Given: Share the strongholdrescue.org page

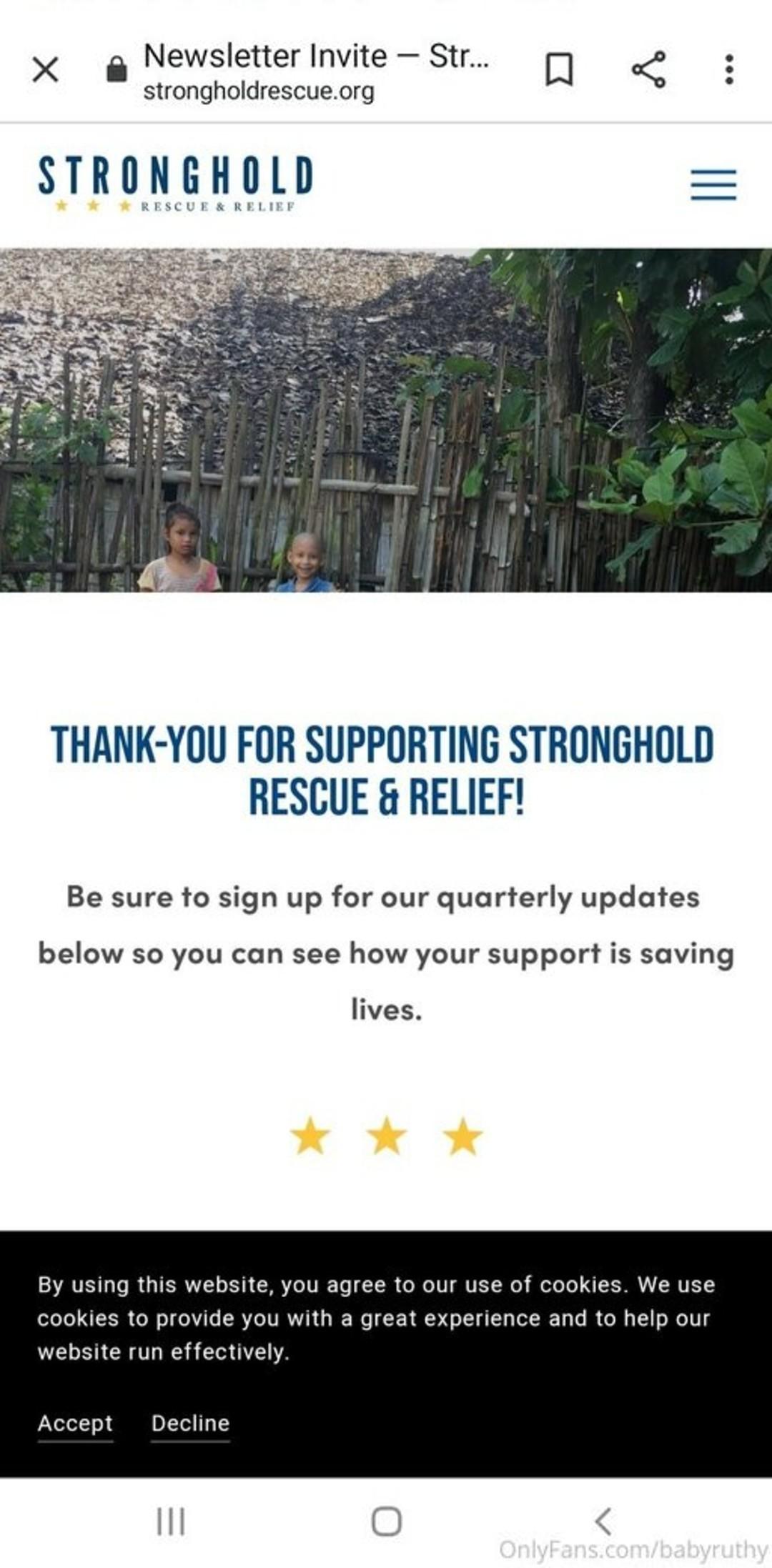Looking at the screenshot, I should [648, 70].
